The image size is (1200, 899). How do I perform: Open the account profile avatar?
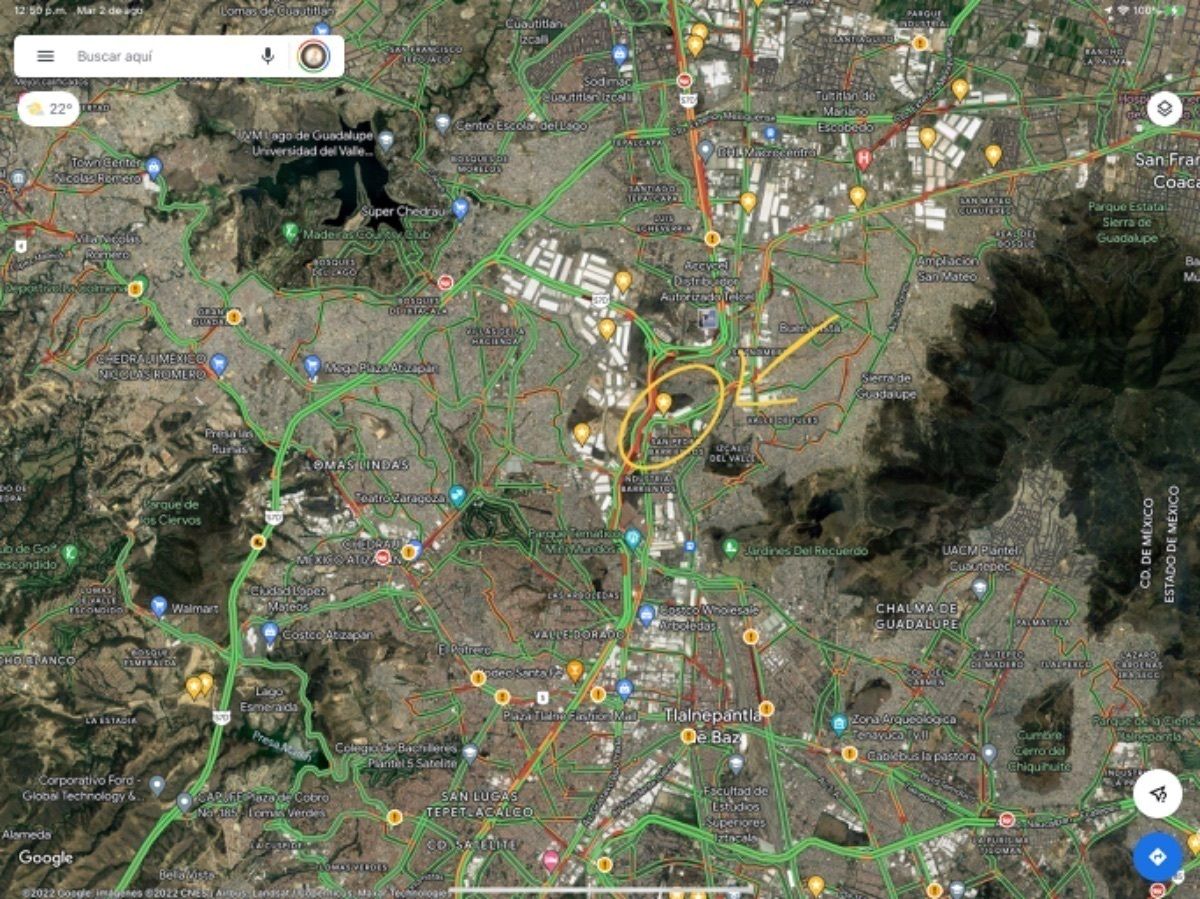pos(313,56)
